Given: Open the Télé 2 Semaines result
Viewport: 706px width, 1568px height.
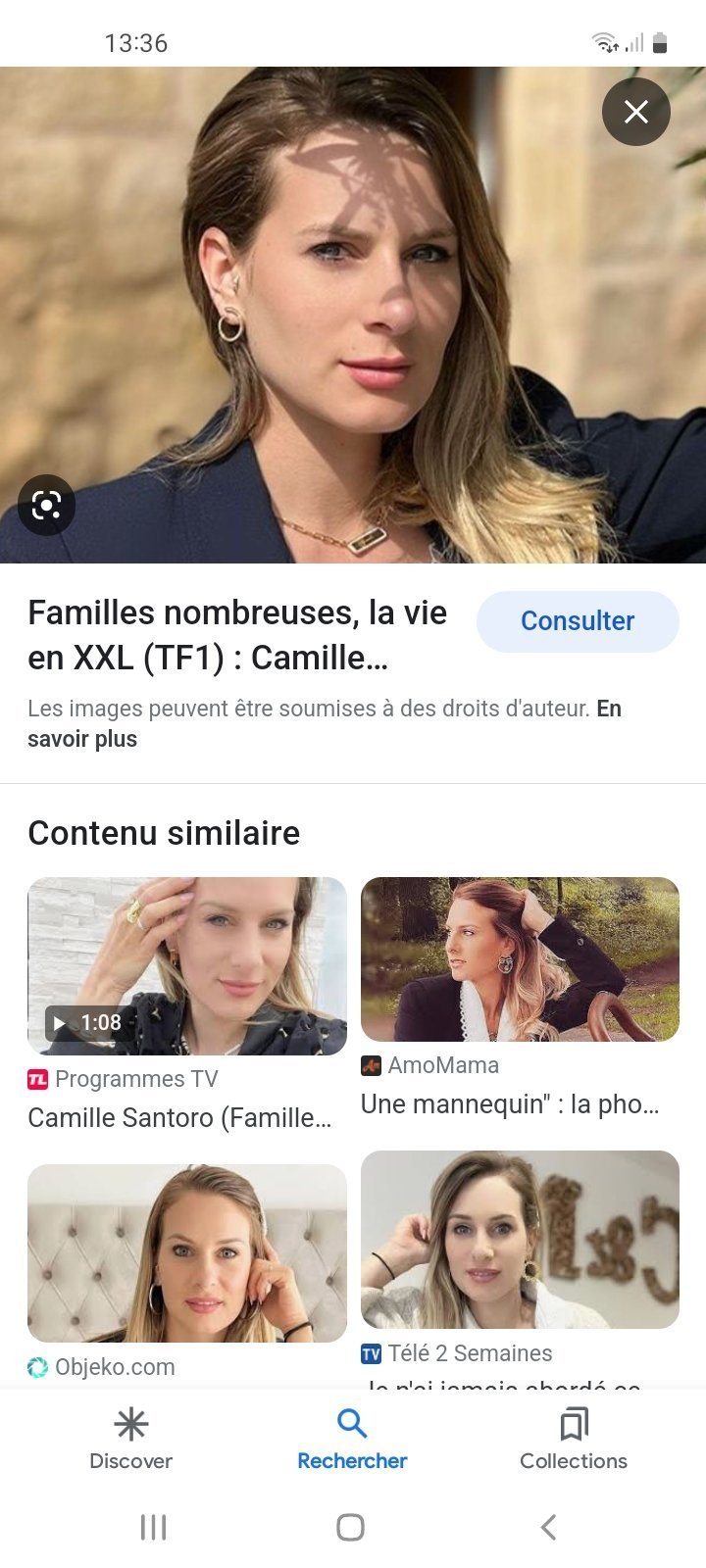Looking at the screenshot, I should [520, 1240].
